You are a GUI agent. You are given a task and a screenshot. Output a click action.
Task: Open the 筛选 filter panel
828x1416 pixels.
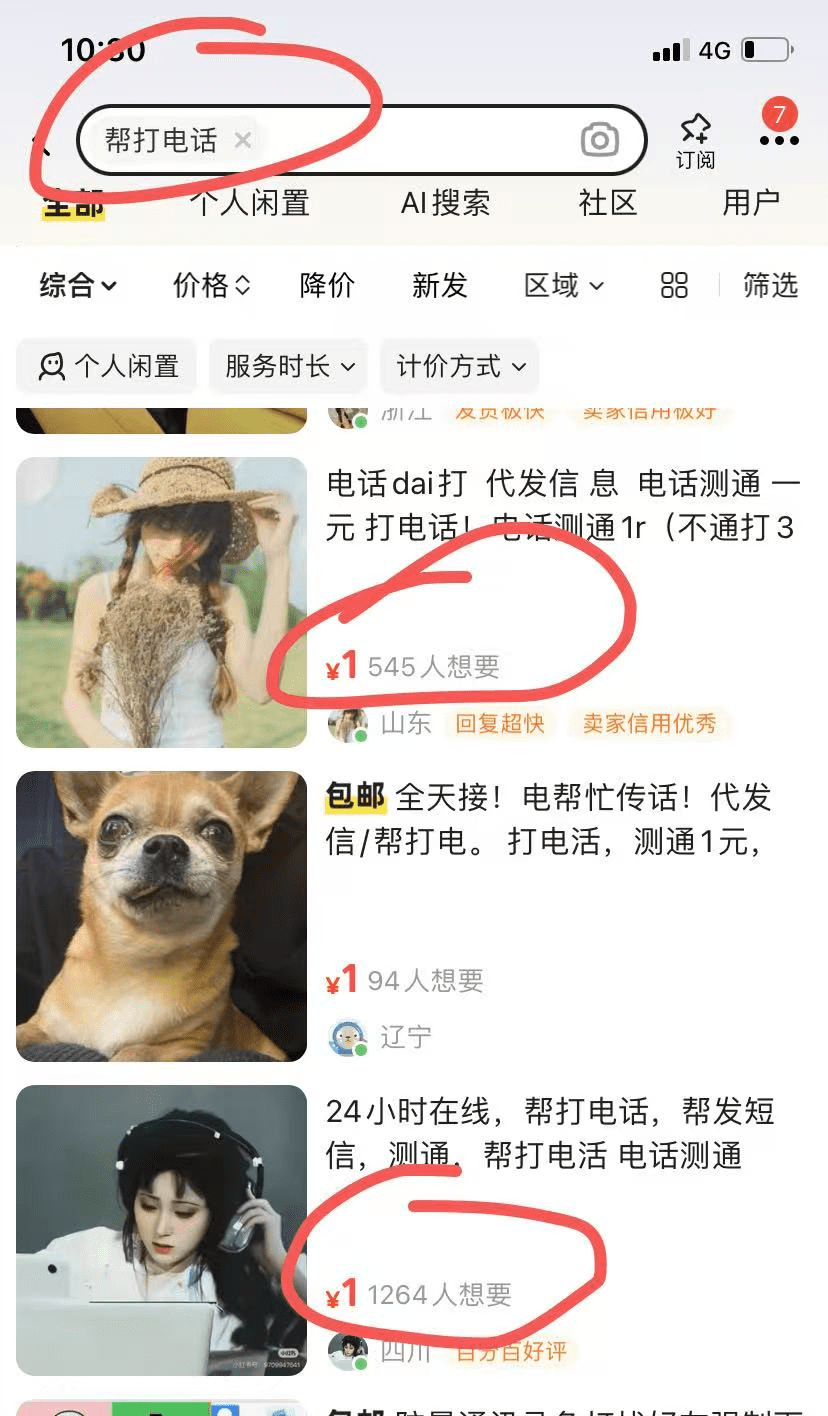770,285
